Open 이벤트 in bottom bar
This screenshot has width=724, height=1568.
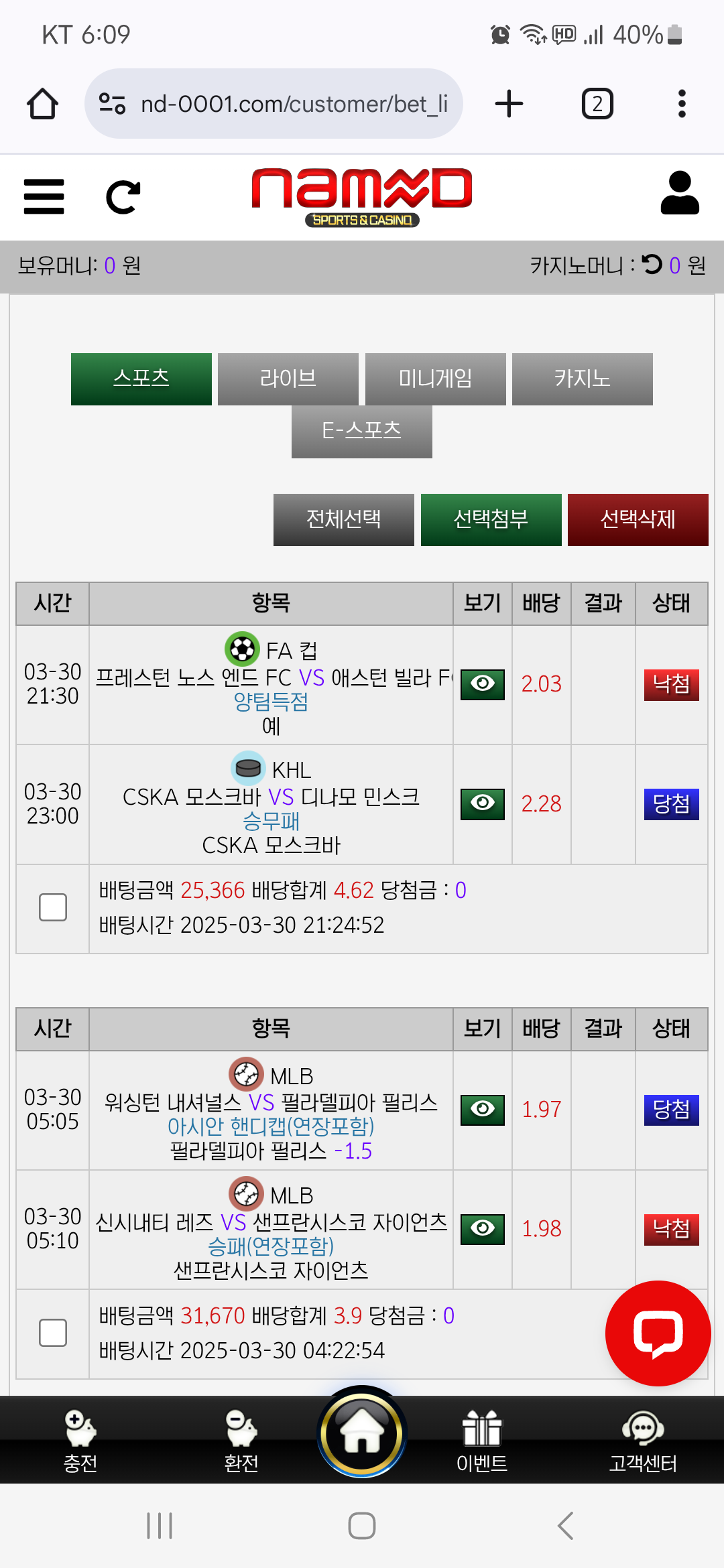click(x=482, y=1441)
